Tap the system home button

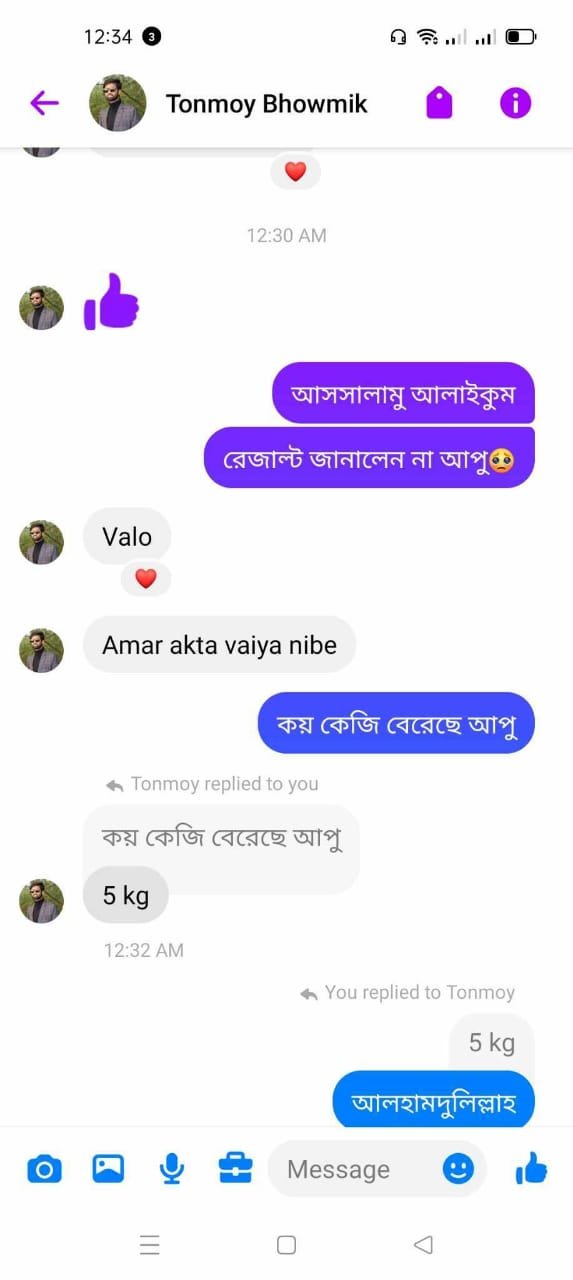pyautogui.click(x=286, y=1245)
